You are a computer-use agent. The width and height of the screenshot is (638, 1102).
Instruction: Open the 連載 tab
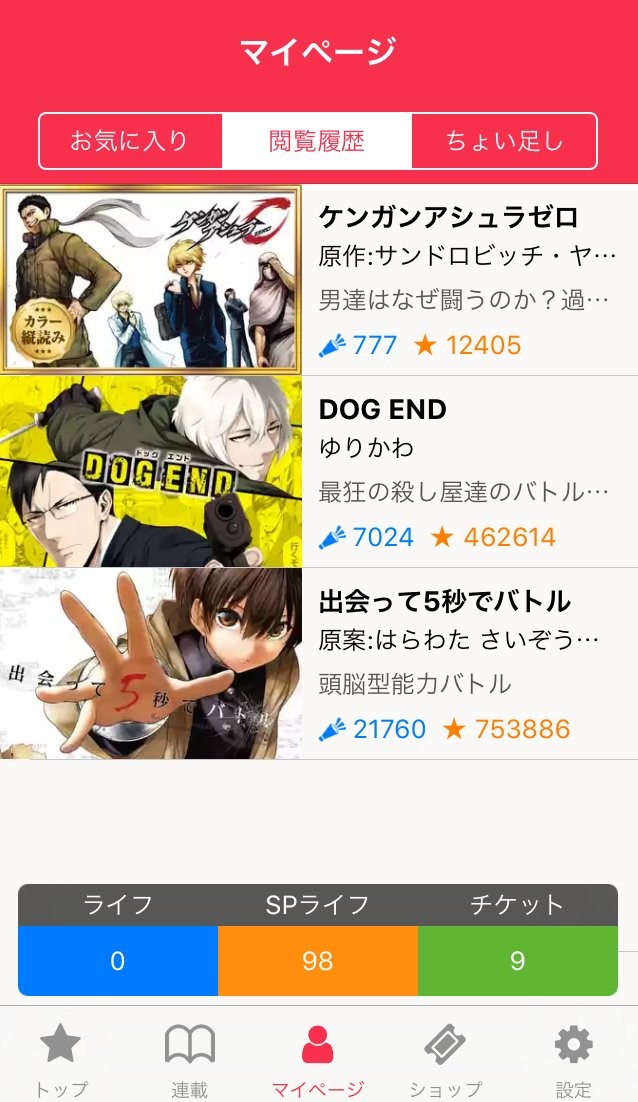pos(189,1059)
